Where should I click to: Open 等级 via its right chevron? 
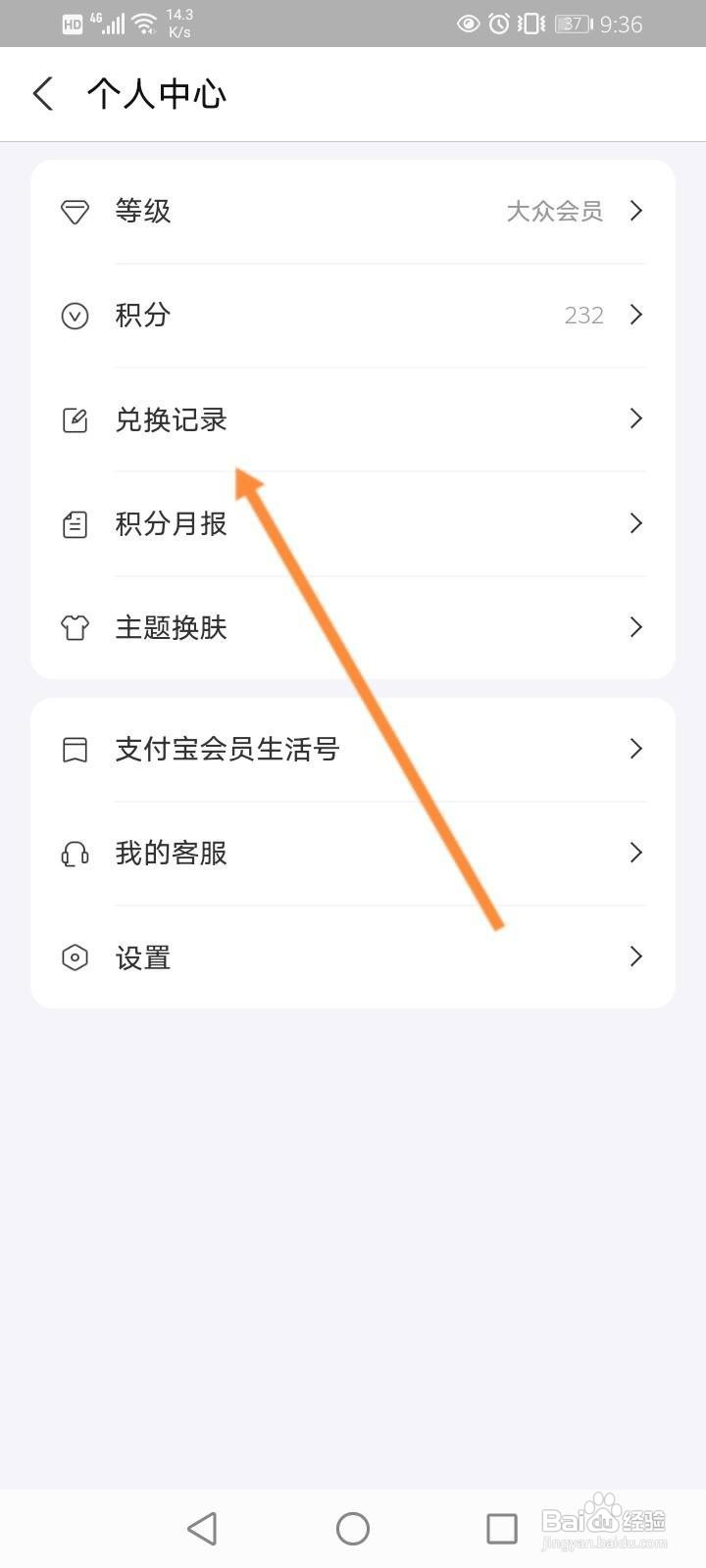coord(636,211)
